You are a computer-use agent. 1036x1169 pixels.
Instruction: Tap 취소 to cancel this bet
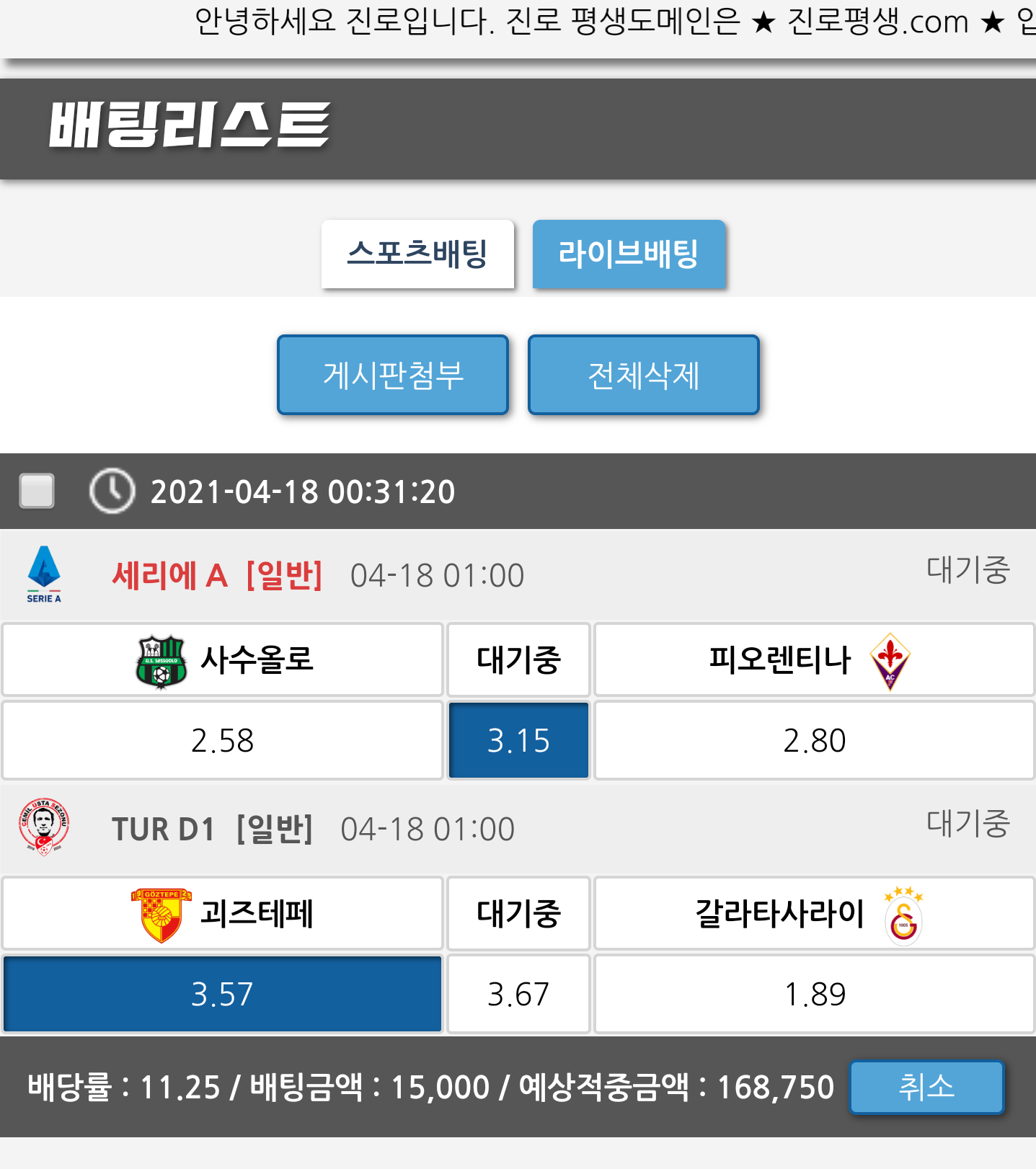(x=926, y=1087)
